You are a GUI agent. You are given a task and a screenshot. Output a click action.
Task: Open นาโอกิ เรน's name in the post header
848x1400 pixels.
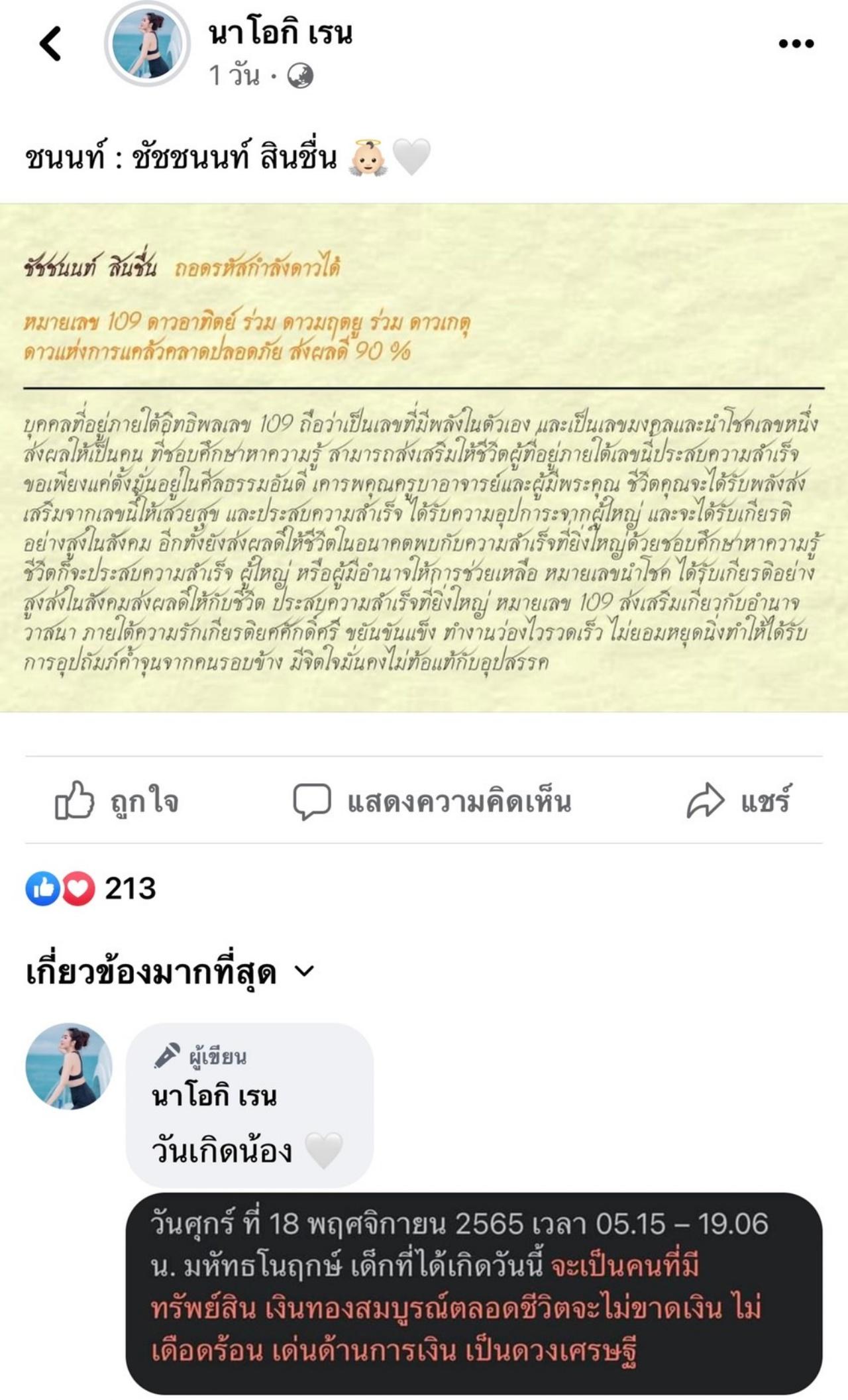pyautogui.click(x=280, y=32)
